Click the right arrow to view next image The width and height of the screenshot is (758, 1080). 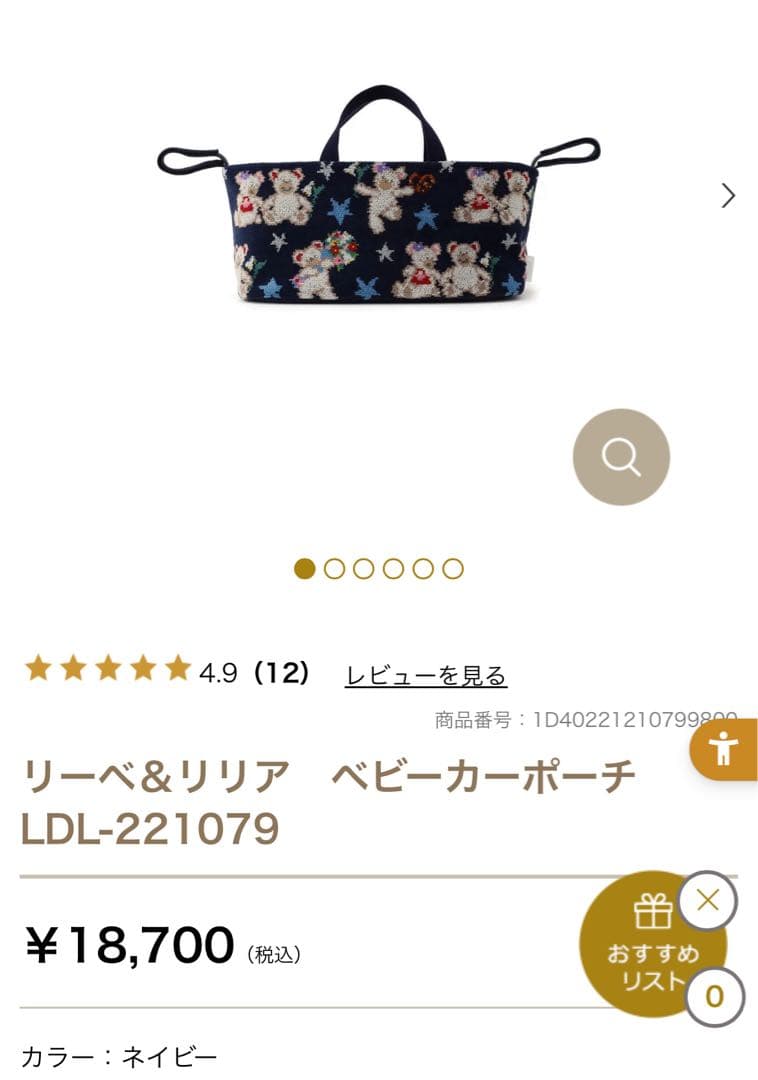pos(727,193)
